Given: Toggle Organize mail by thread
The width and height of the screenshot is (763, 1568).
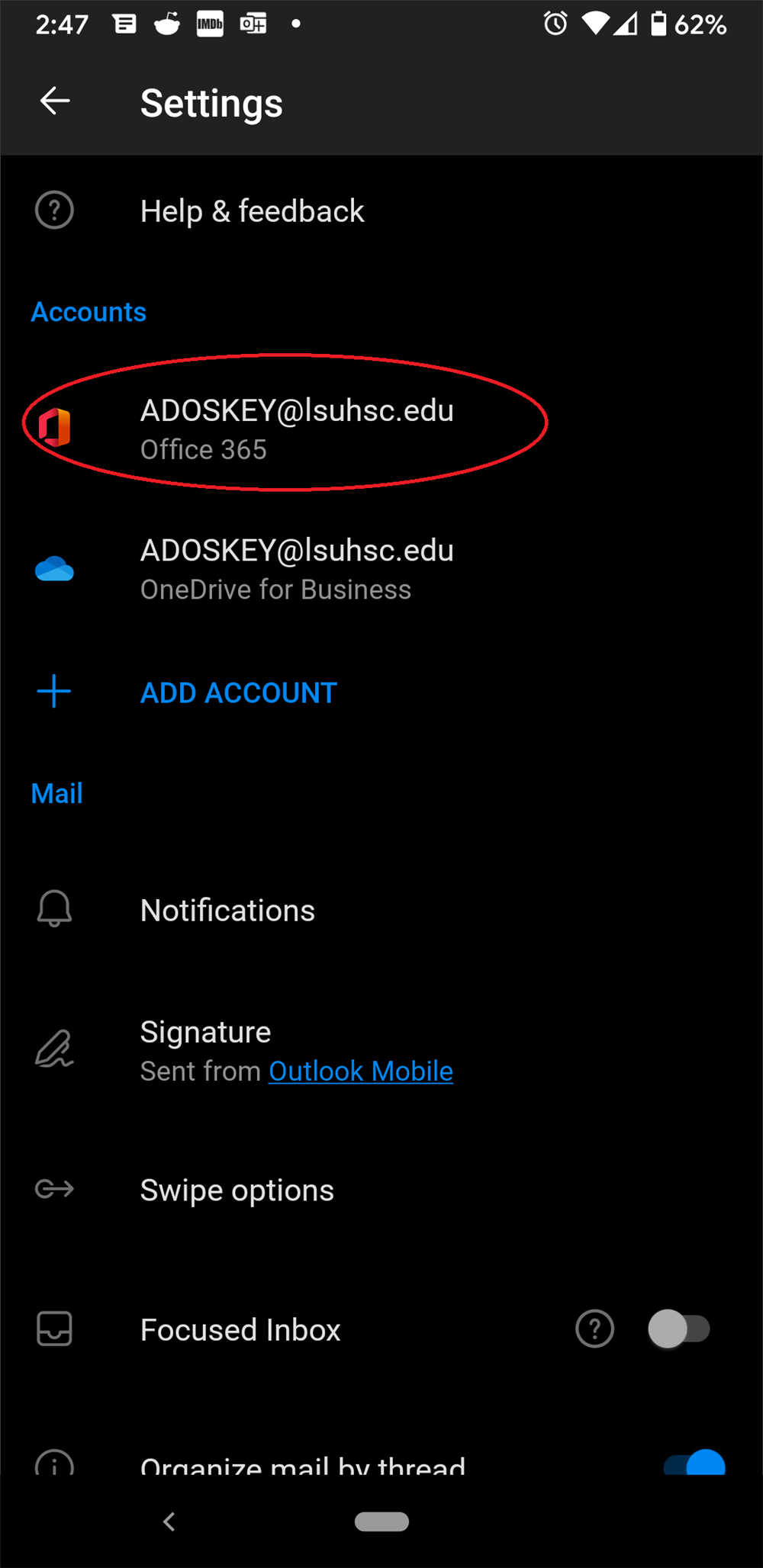Looking at the screenshot, I should (x=694, y=1463).
